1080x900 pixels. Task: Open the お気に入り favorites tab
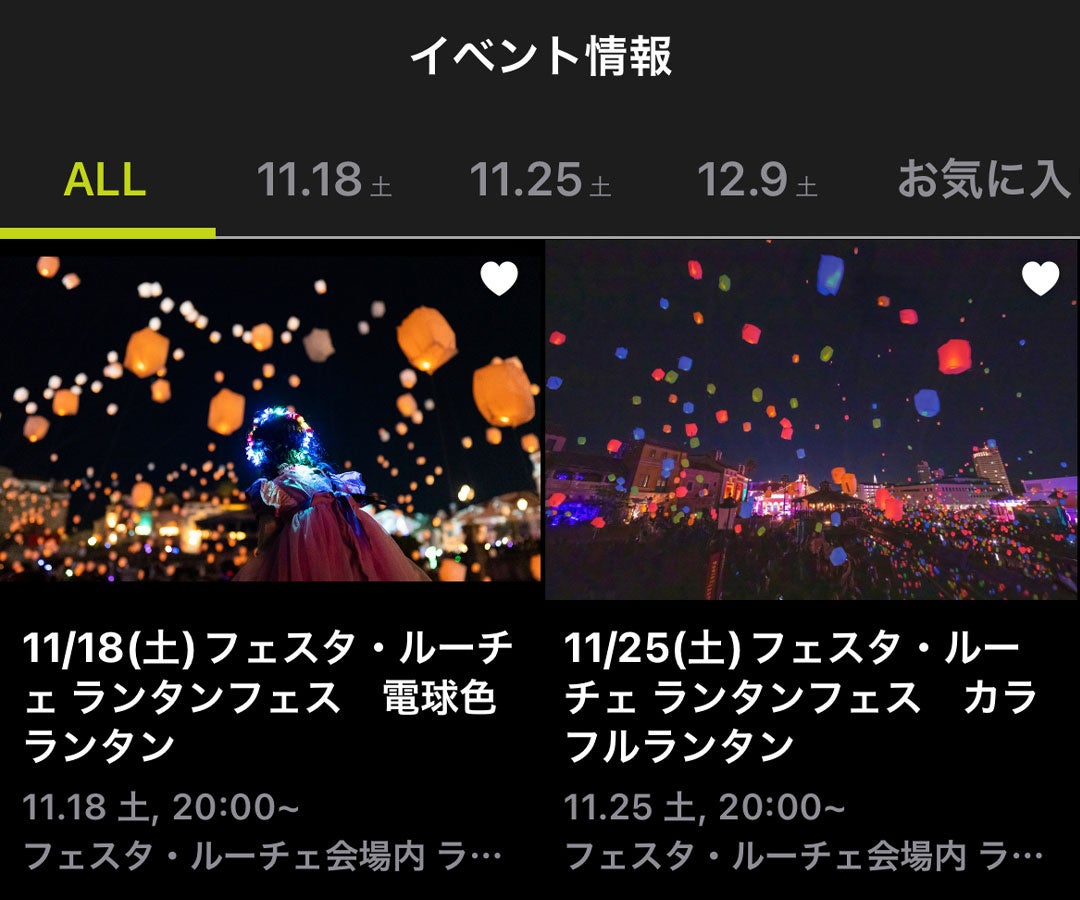985,181
